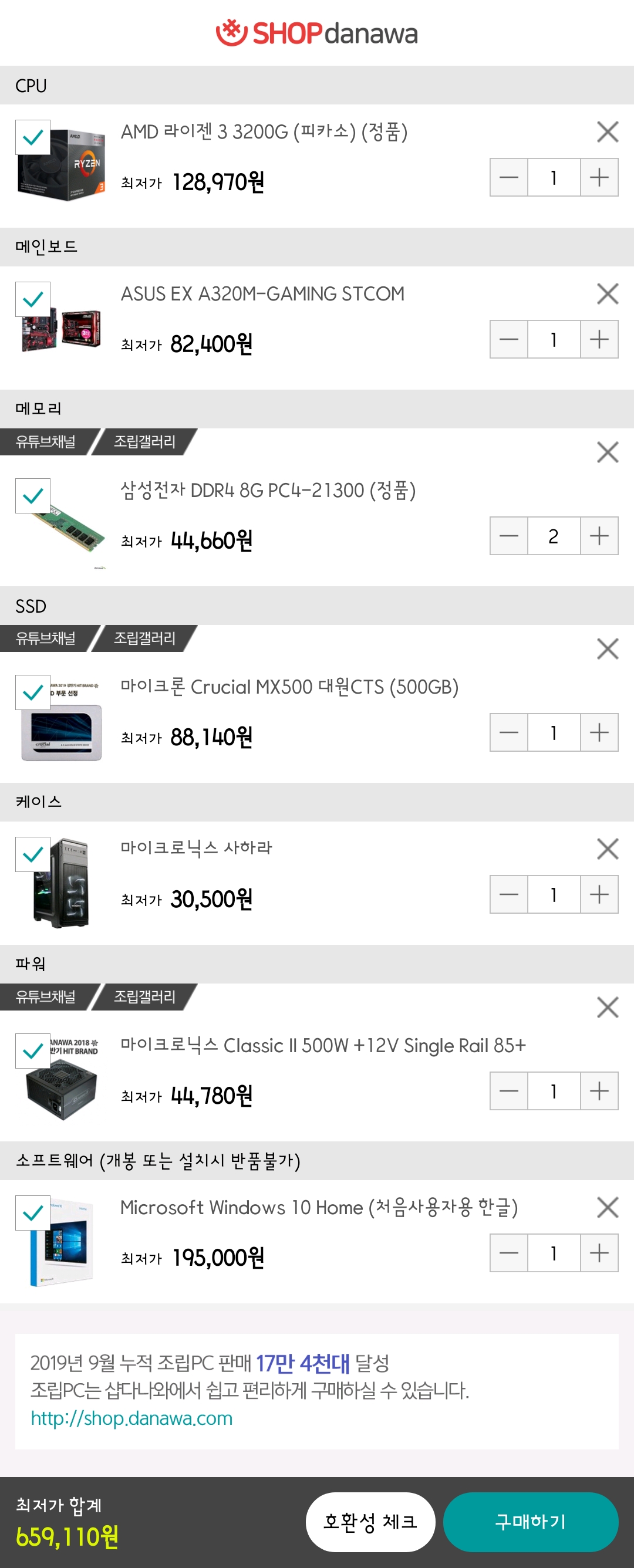The width and height of the screenshot is (634, 1568).
Task: Remove the AMD 라이젠 3 3200G CPU
Action: click(x=607, y=131)
